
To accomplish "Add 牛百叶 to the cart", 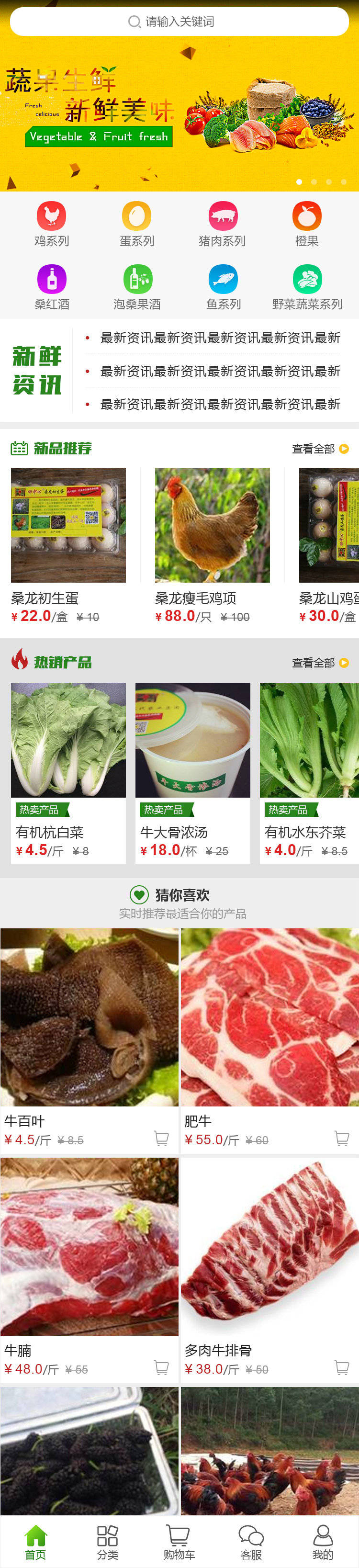I will (161, 1138).
